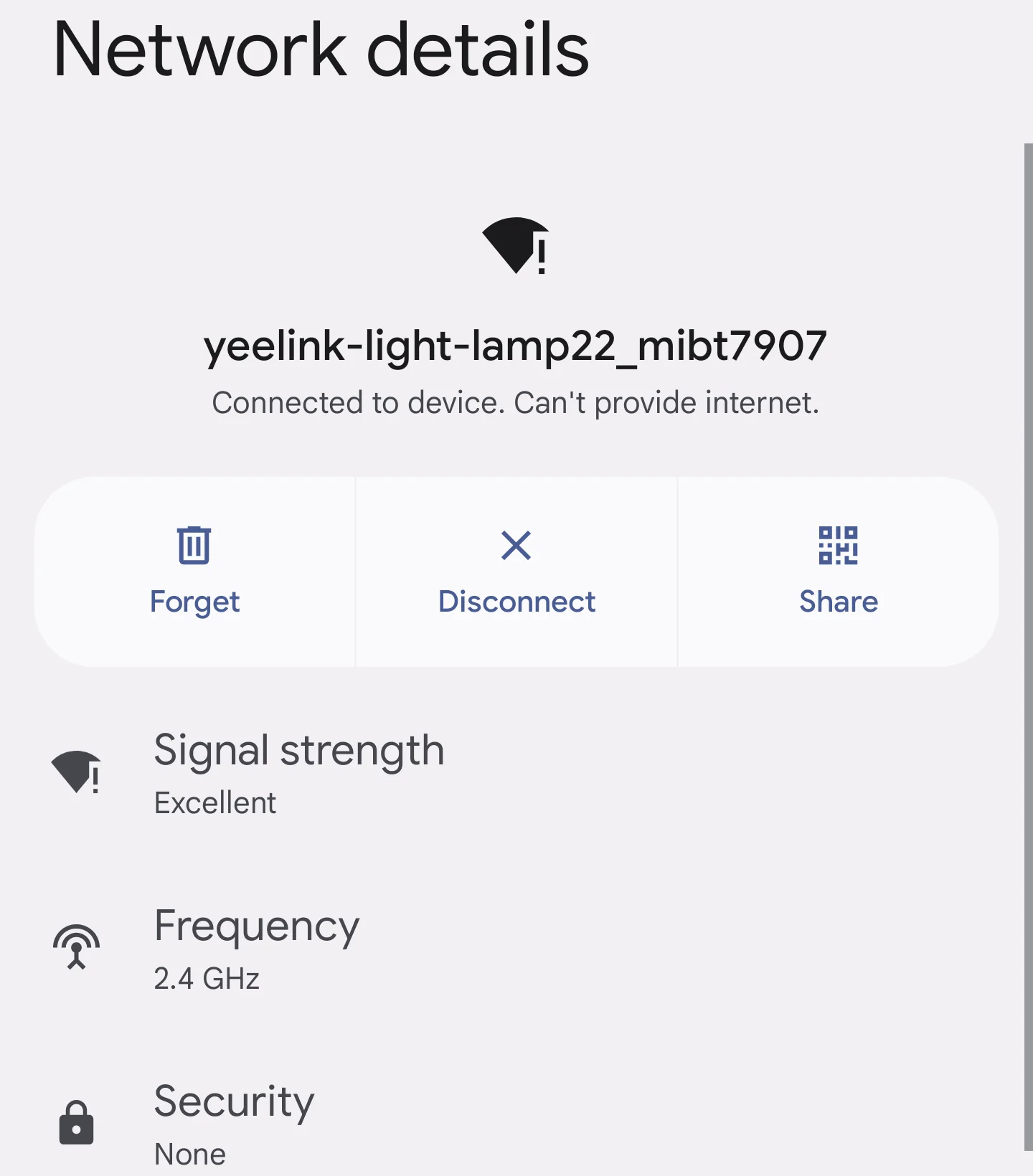The image size is (1033, 1176).
Task: Tap the Can't provide internet status text
Action: pyautogui.click(x=516, y=402)
